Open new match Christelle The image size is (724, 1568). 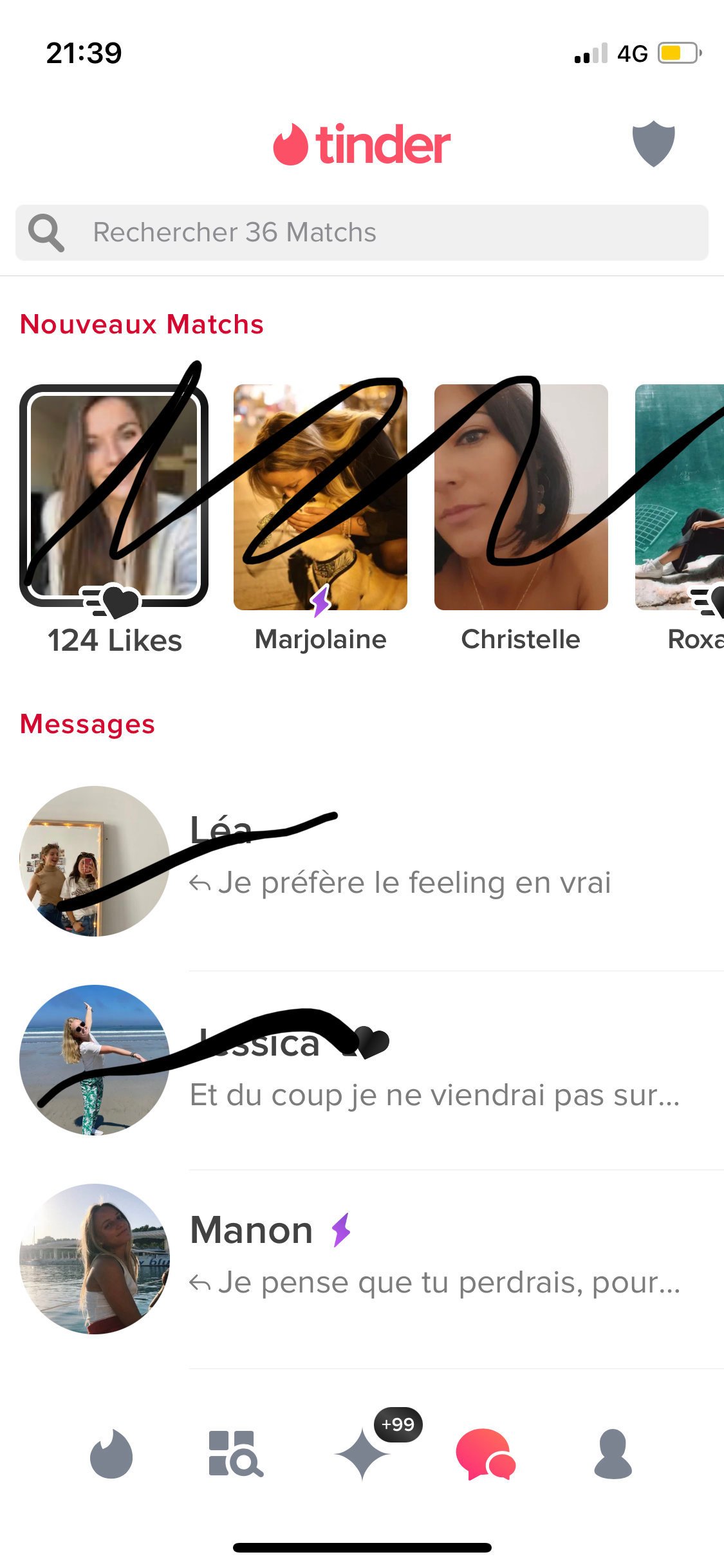[521, 498]
